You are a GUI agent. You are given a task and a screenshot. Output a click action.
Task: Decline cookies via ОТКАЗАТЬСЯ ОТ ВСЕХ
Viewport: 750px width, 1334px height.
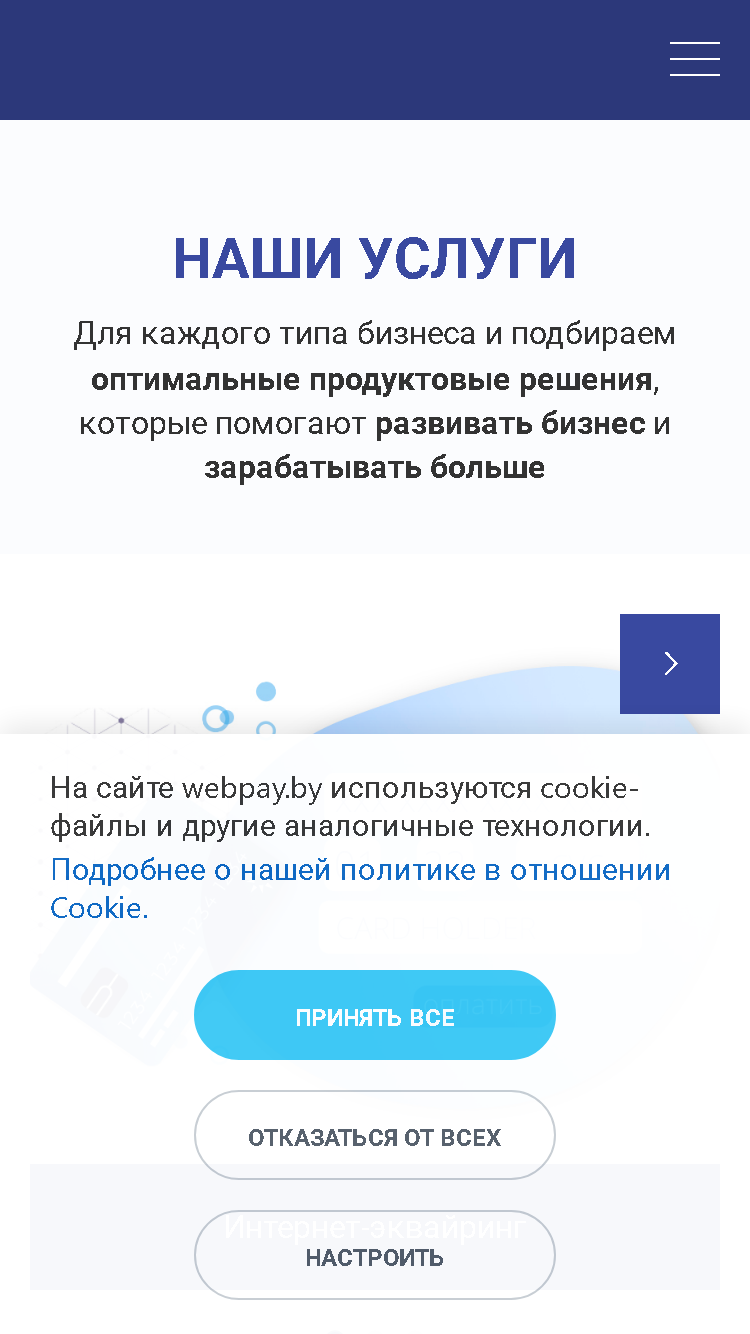pos(375,1135)
